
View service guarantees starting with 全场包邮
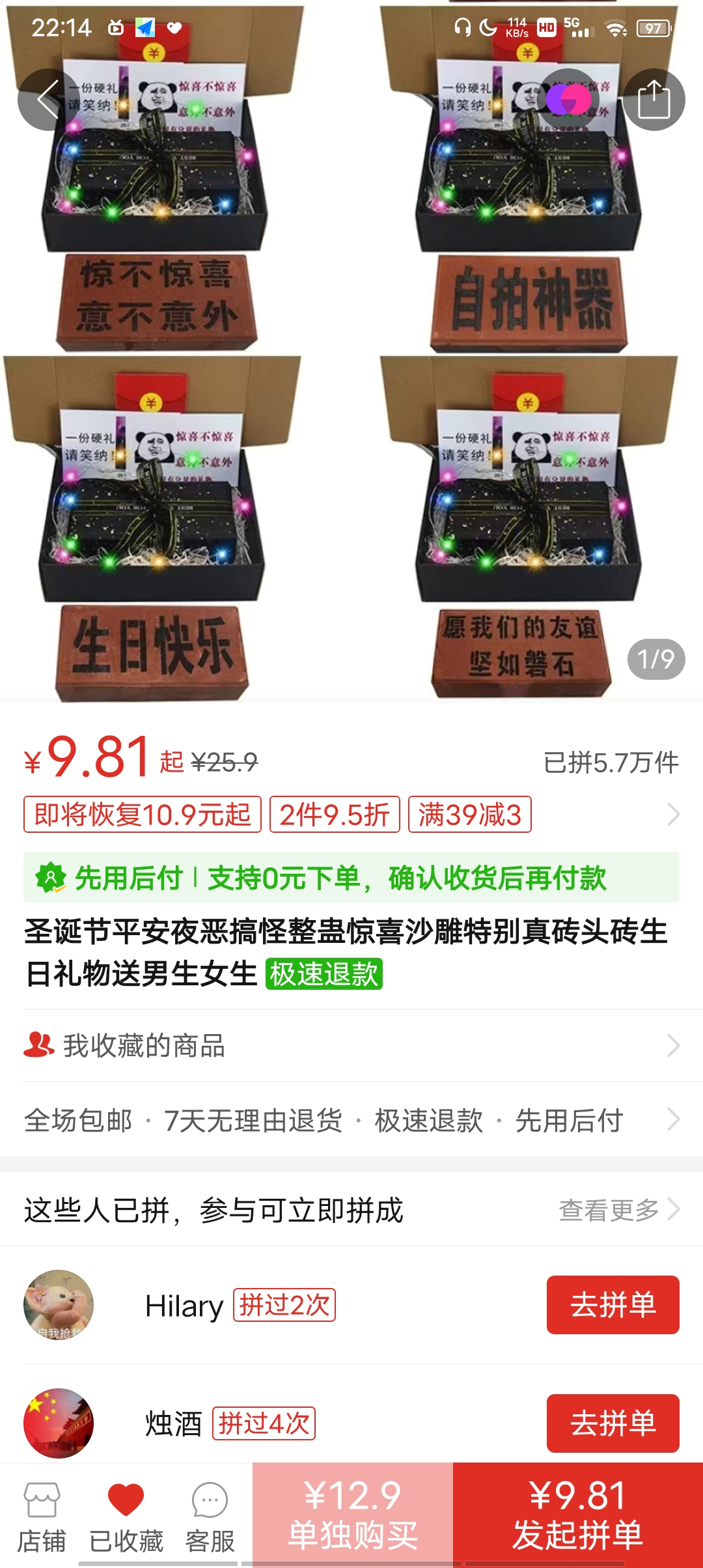(351, 1121)
